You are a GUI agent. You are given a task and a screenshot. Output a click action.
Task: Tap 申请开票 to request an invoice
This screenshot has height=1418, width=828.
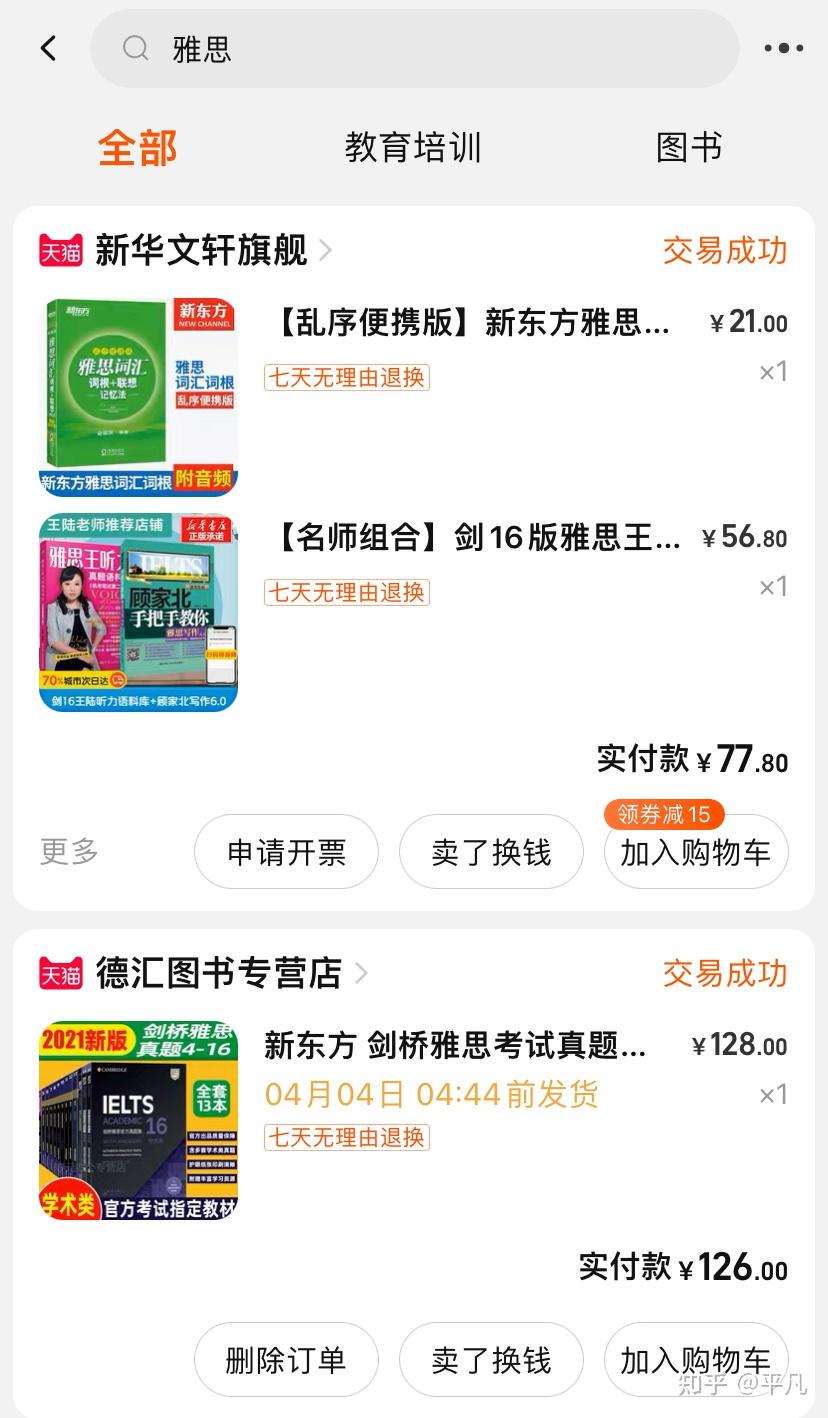point(286,852)
